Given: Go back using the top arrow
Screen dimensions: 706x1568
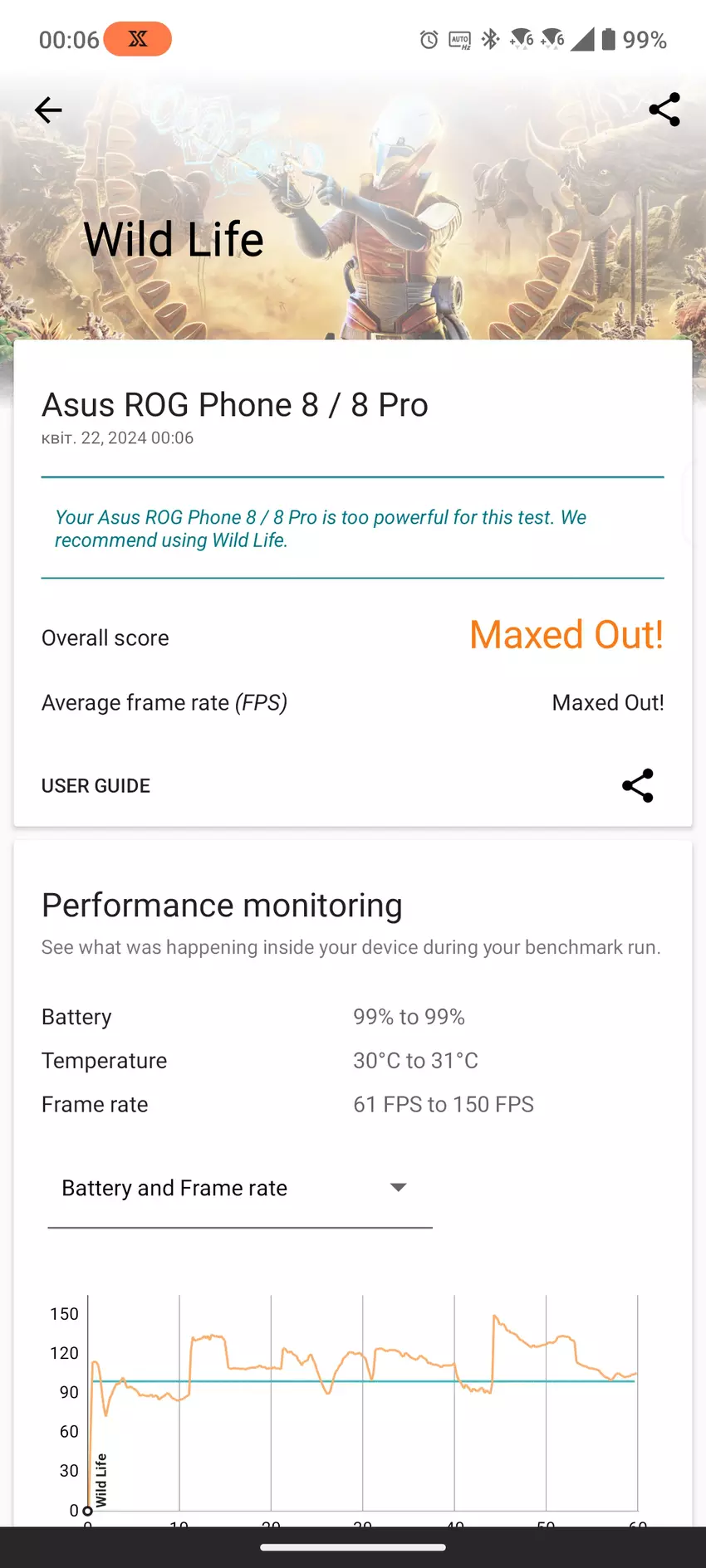Looking at the screenshot, I should click(48, 110).
